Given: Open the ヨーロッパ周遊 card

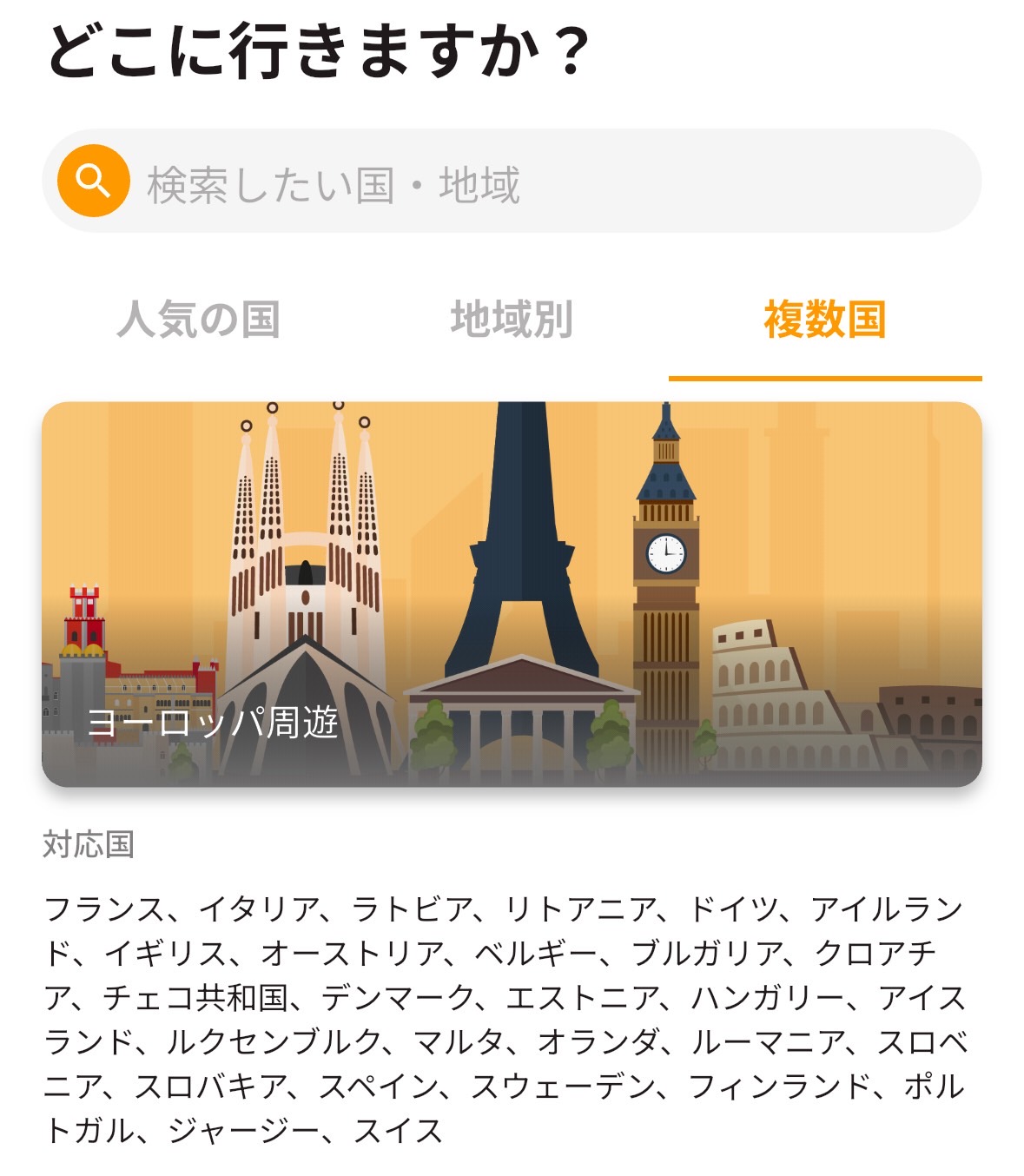Looking at the screenshot, I should click(x=512, y=594).
